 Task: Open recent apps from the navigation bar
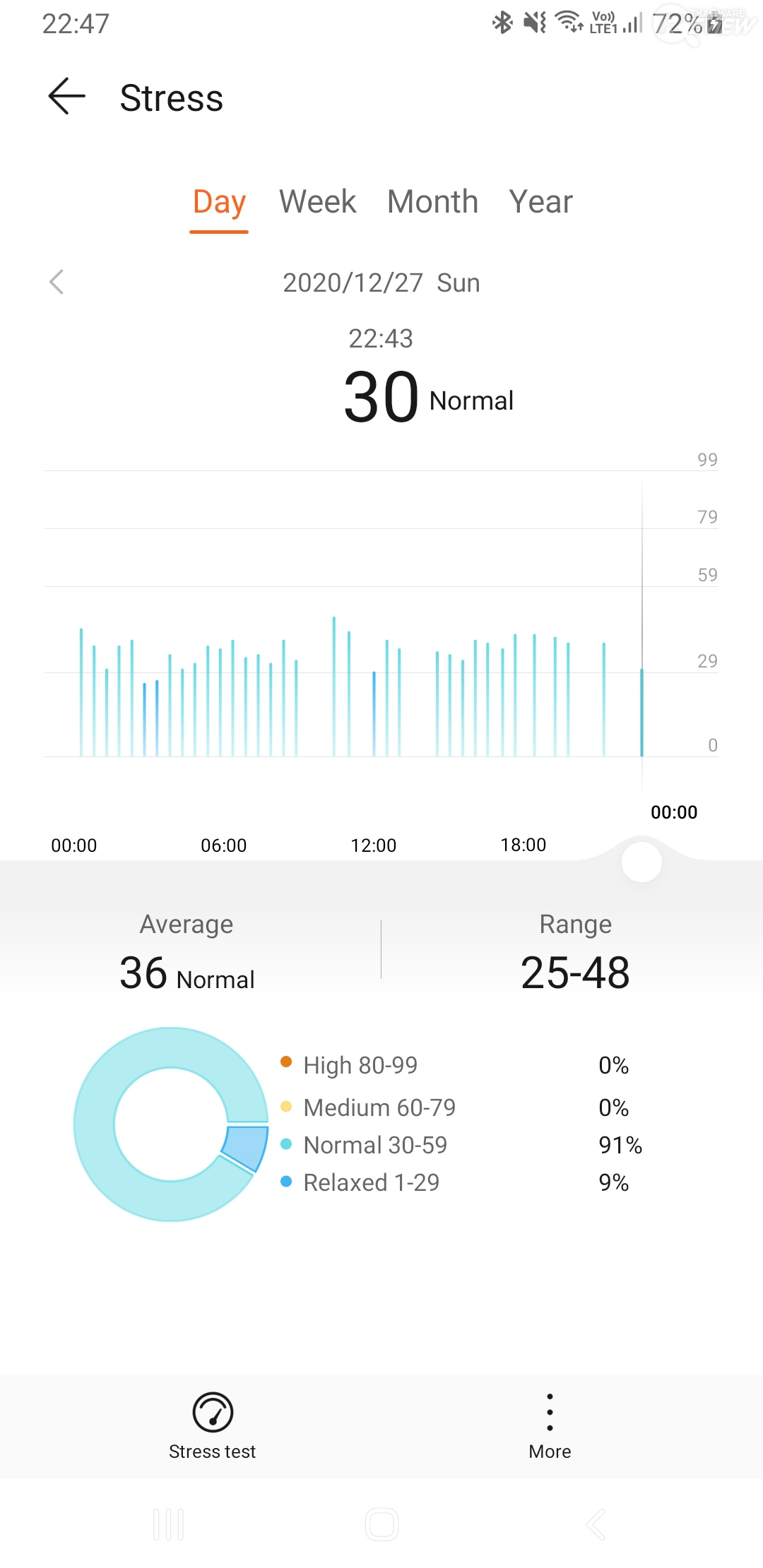pyautogui.click(x=169, y=1524)
